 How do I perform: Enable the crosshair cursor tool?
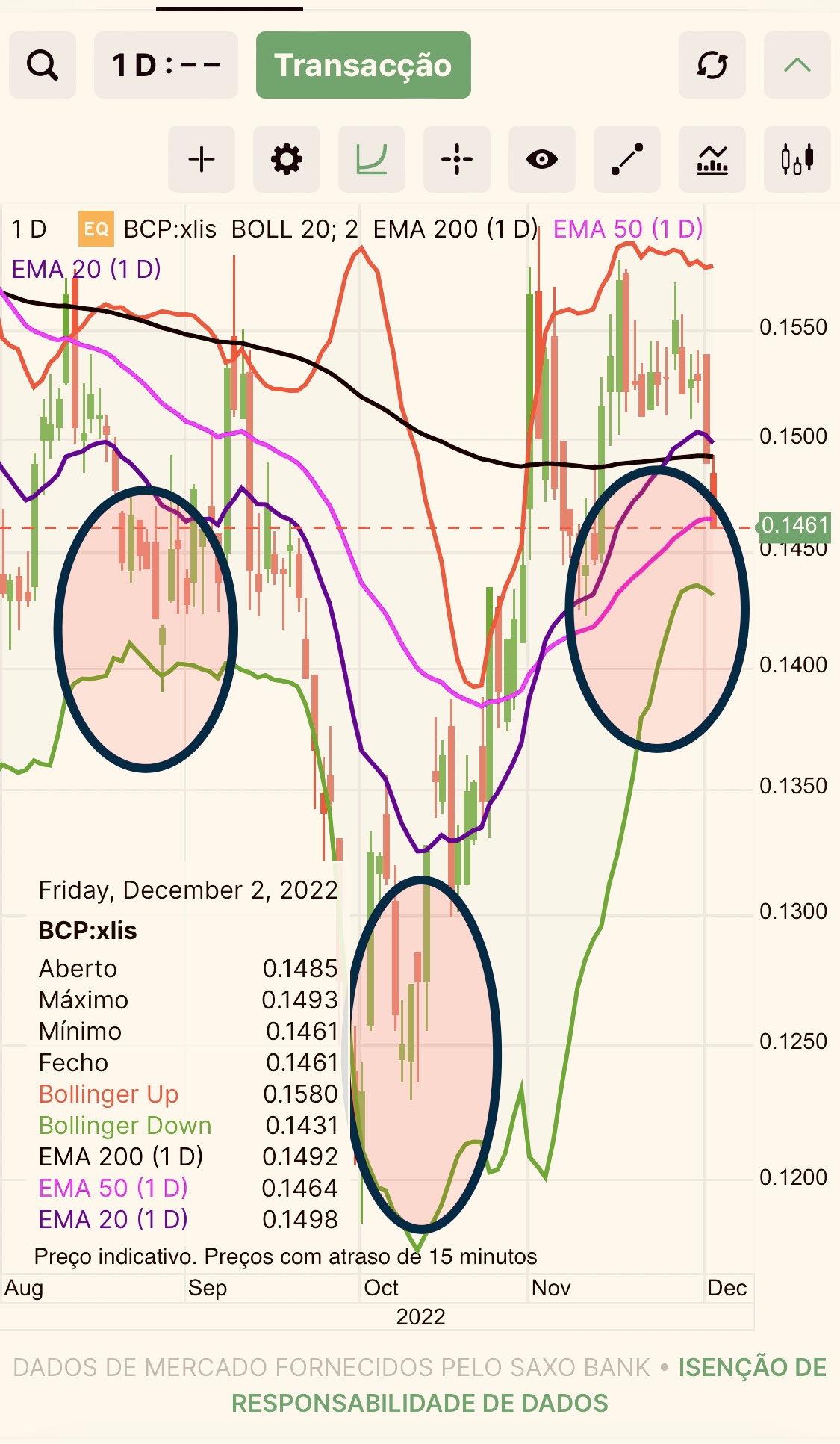tap(457, 159)
